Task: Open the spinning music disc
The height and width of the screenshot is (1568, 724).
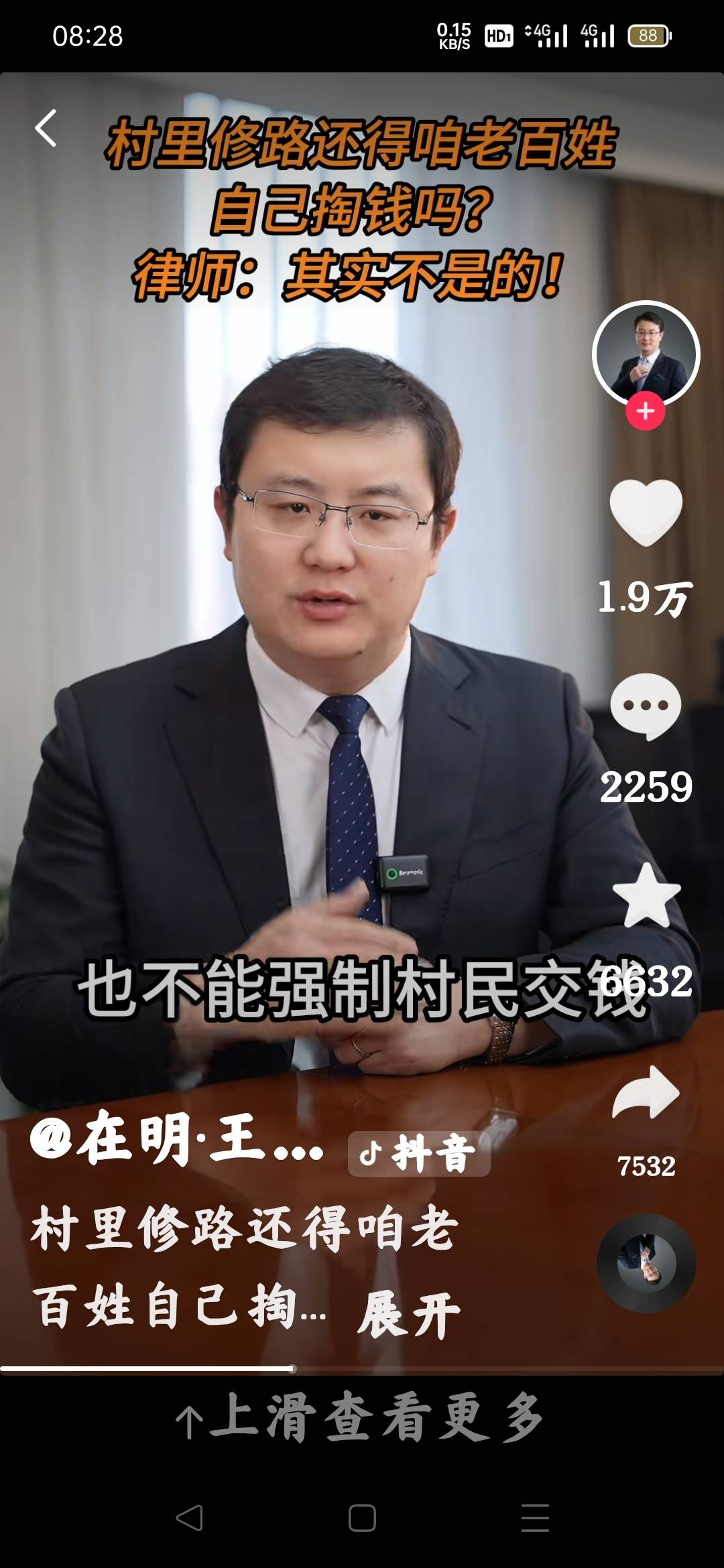Action: coord(646,1263)
